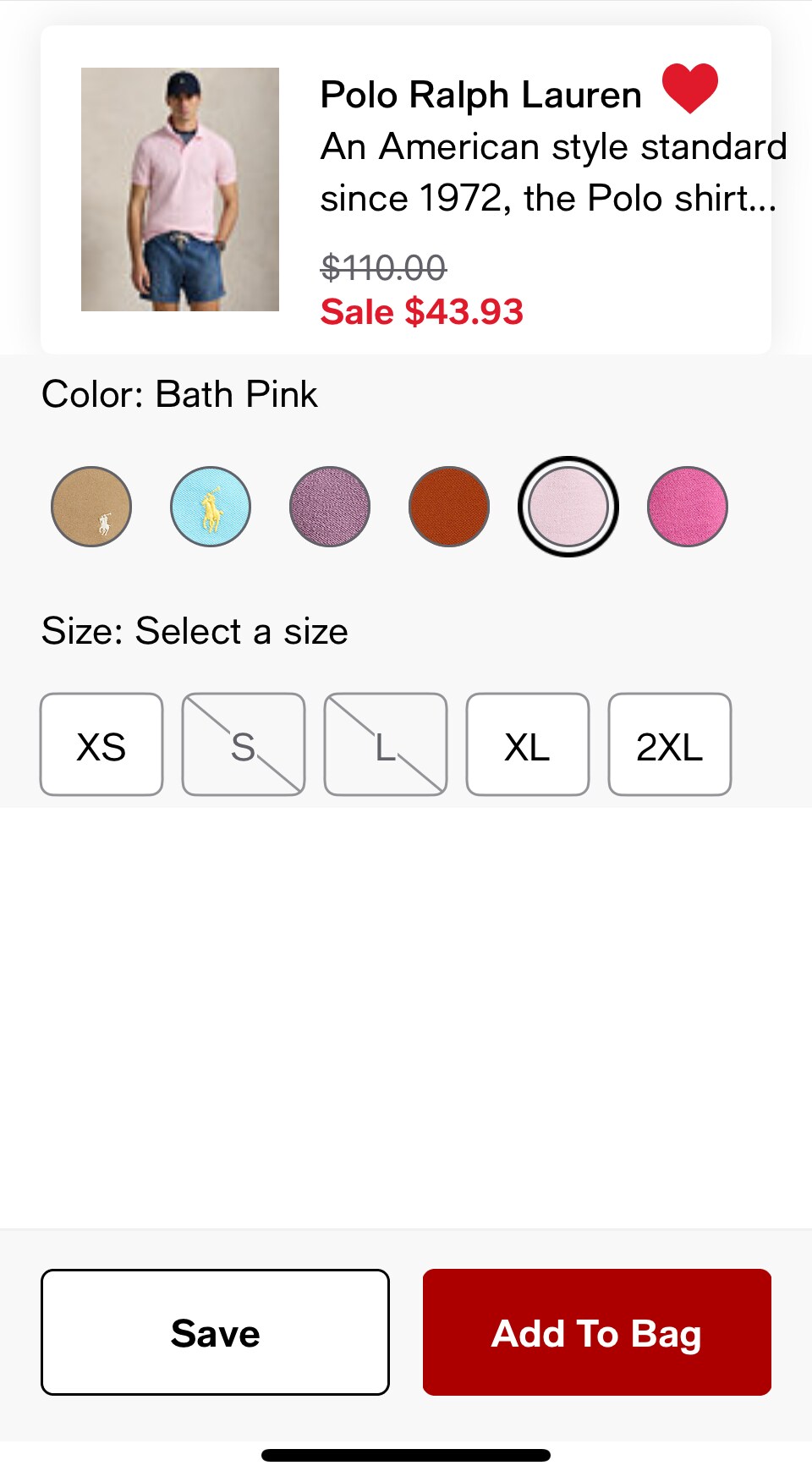The height and width of the screenshot is (1482, 812).
Task: Choose size XL
Action: tap(528, 744)
